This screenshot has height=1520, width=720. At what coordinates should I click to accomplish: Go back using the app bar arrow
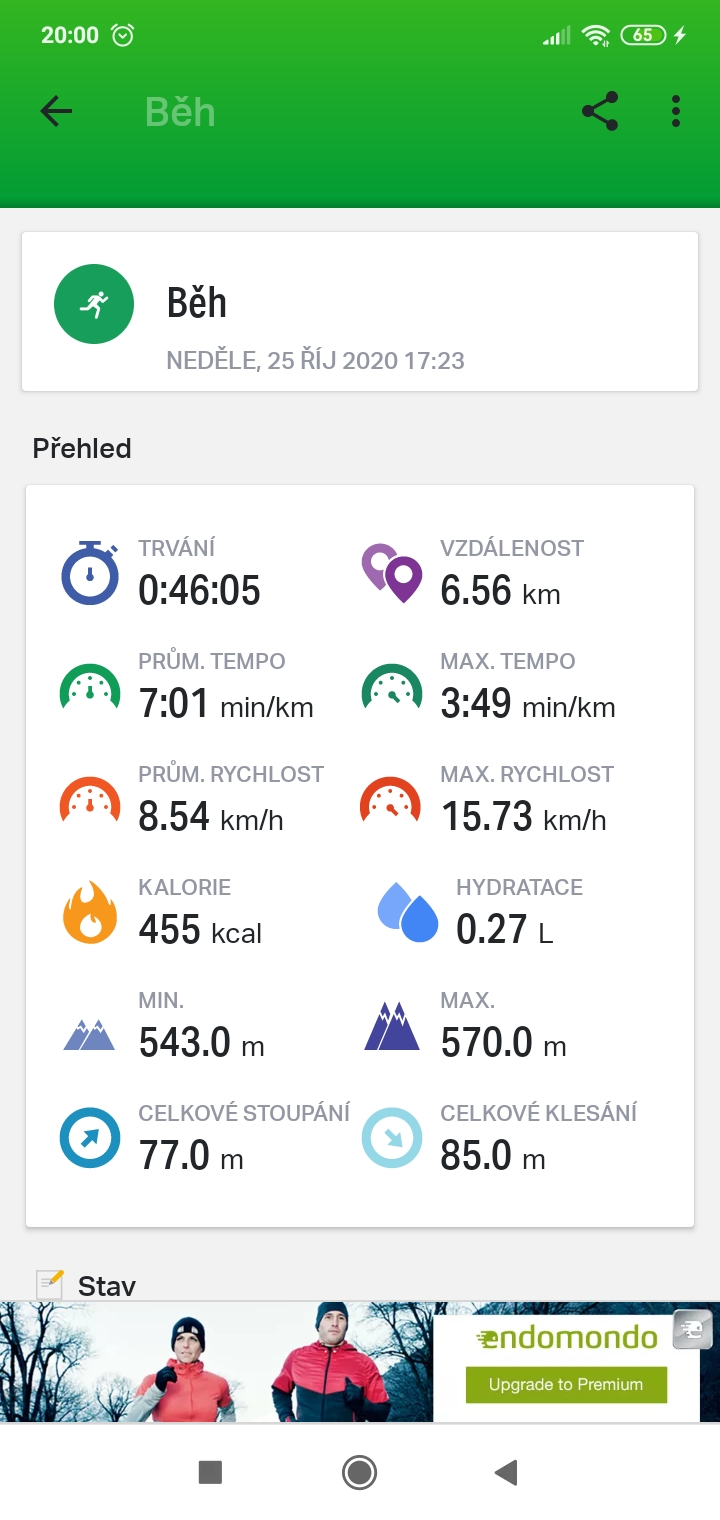pos(56,111)
